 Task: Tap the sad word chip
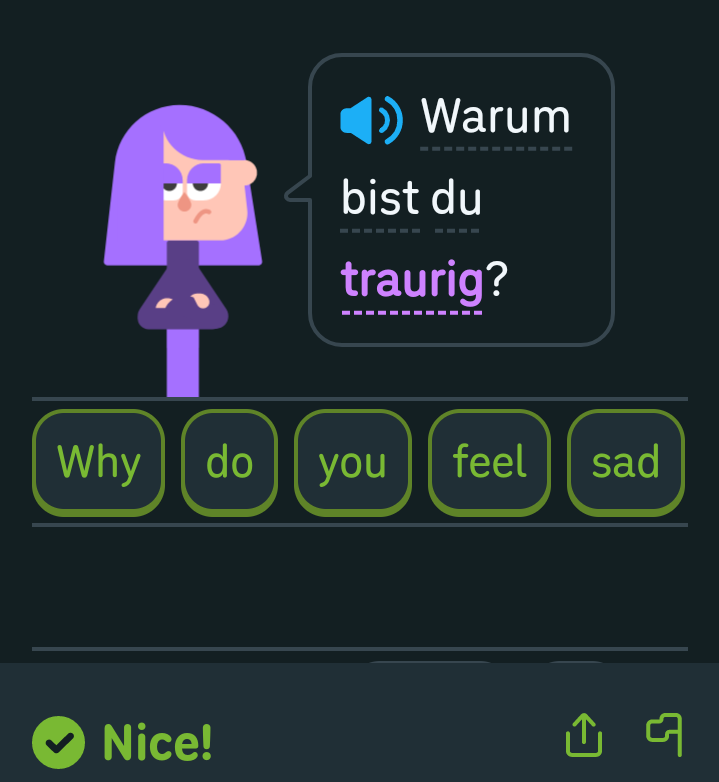click(625, 462)
